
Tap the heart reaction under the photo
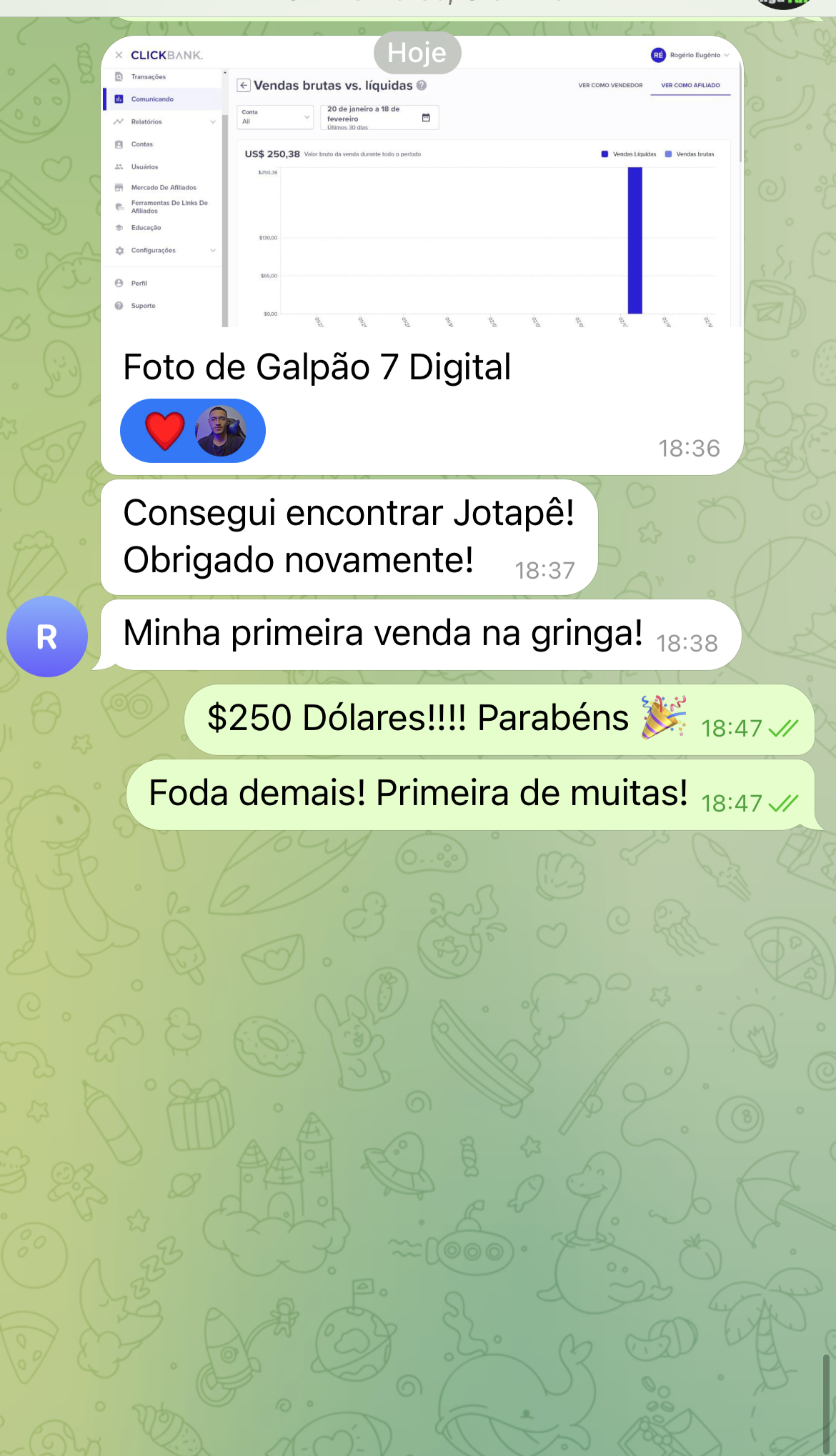pos(166,431)
